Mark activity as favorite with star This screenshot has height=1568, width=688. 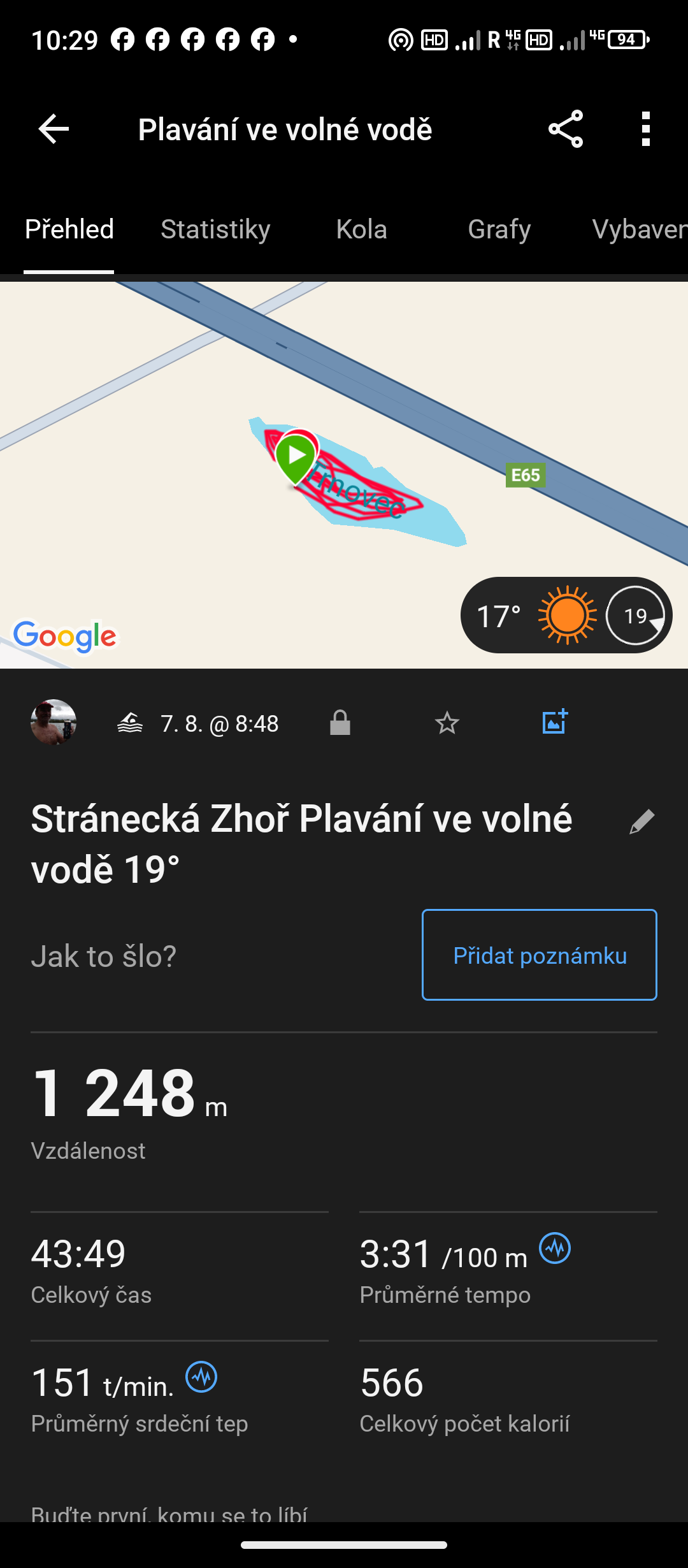pyautogui.click(x=447, y=723)
